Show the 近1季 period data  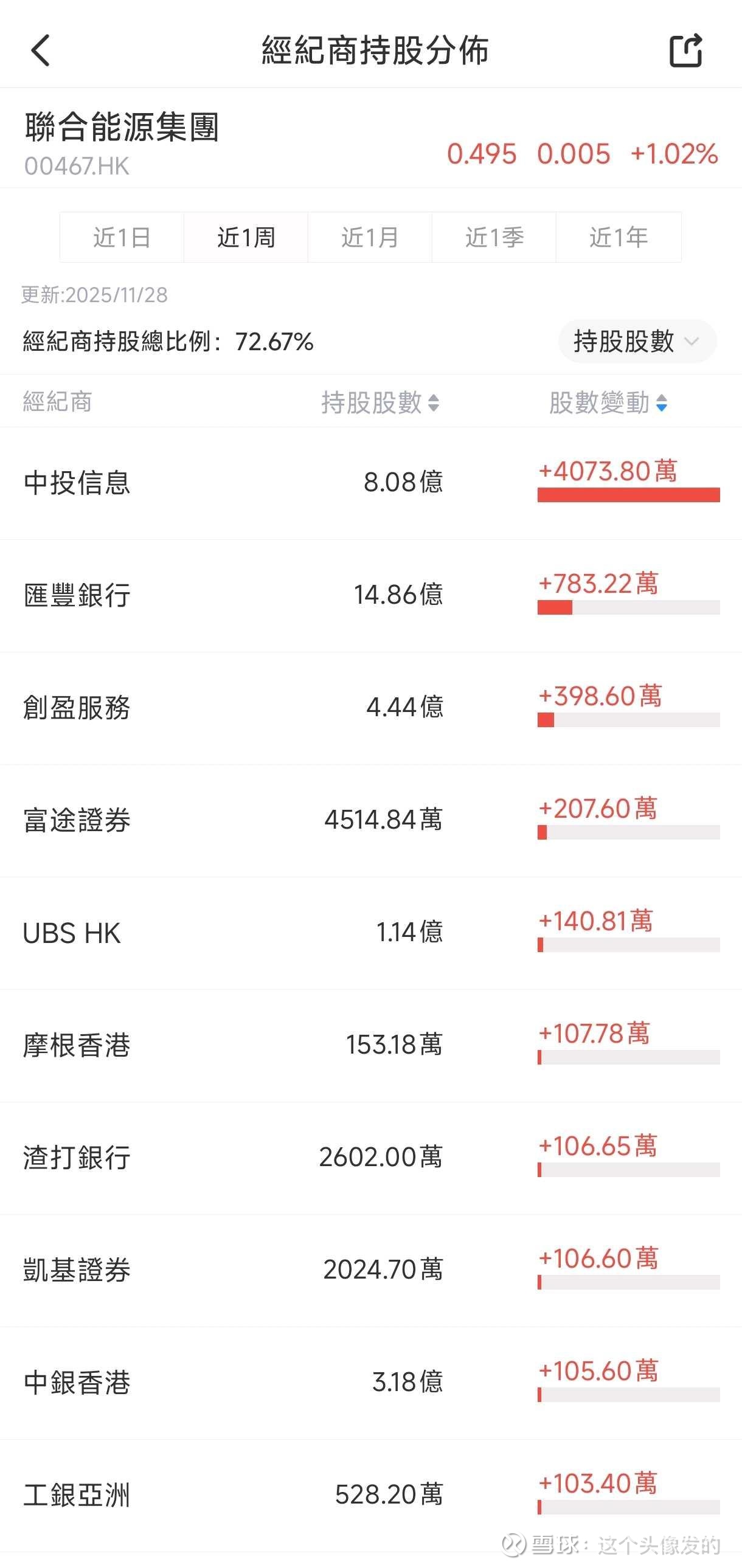[x=494, y=237]
